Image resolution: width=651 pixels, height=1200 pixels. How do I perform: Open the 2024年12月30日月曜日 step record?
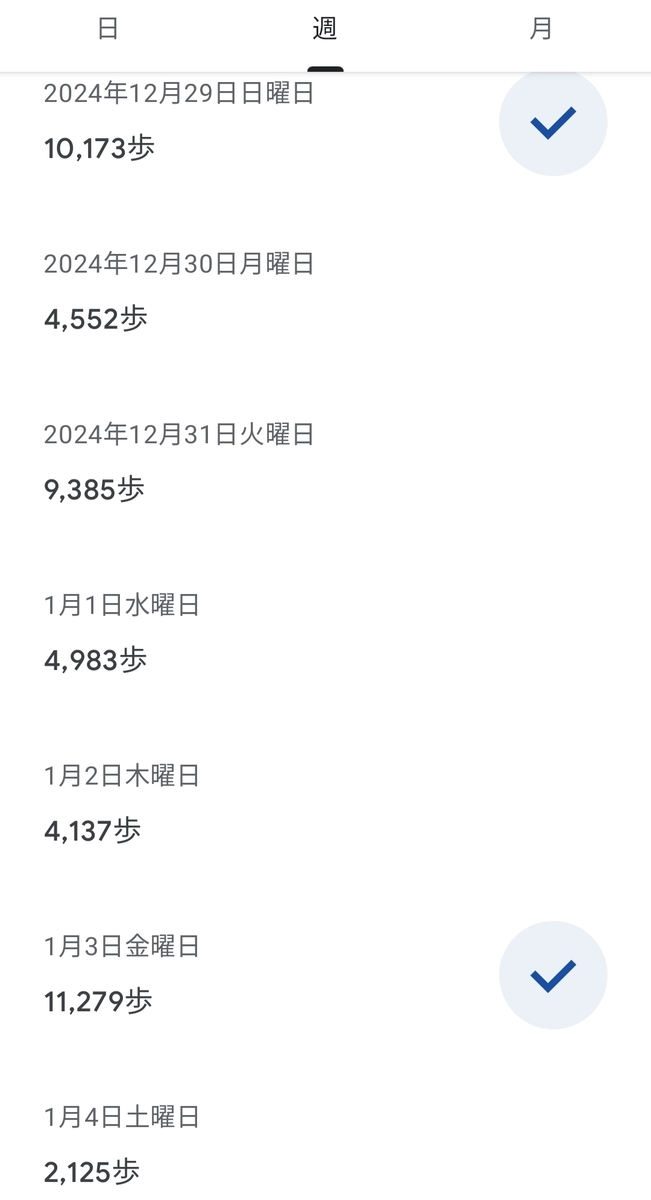click(x=325, y=292)
